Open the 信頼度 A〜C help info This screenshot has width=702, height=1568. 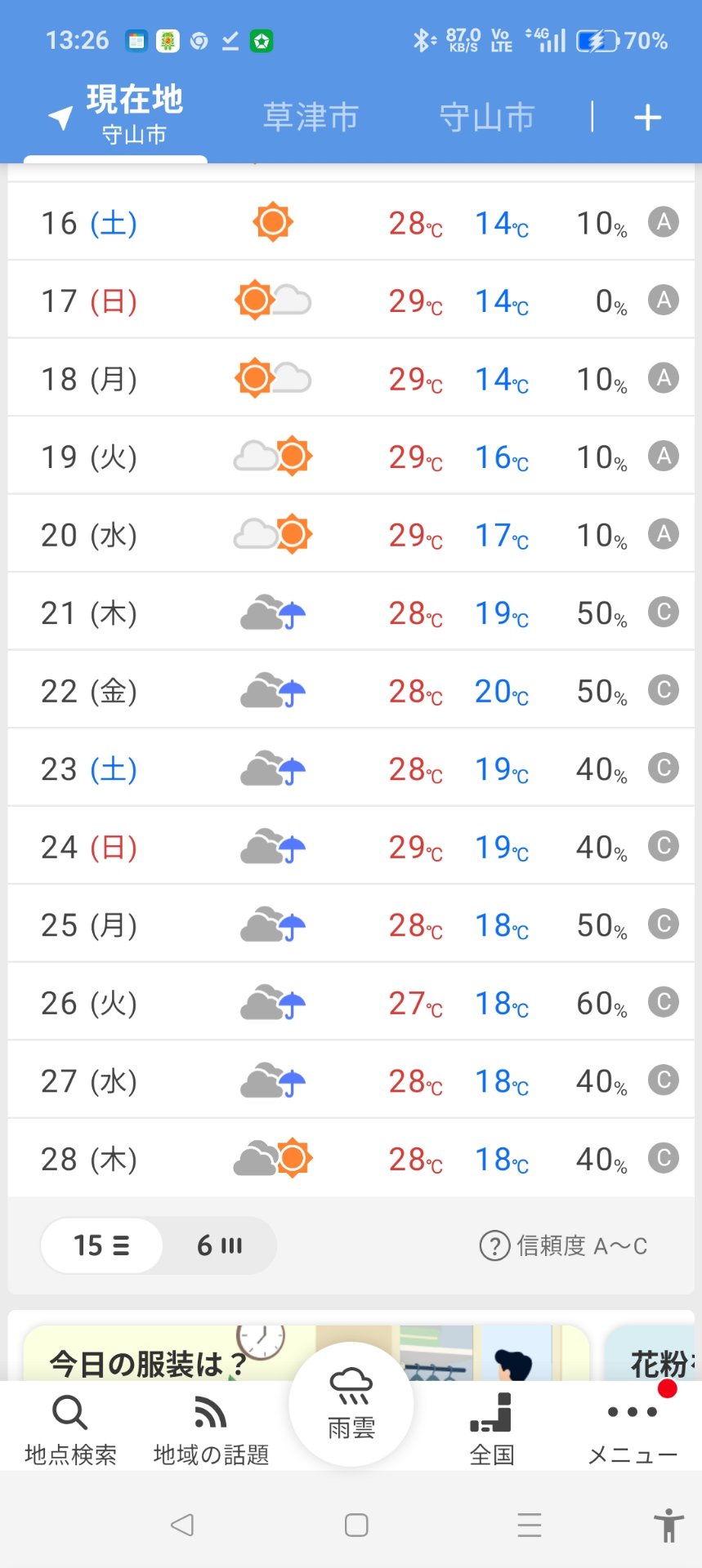563,1246
